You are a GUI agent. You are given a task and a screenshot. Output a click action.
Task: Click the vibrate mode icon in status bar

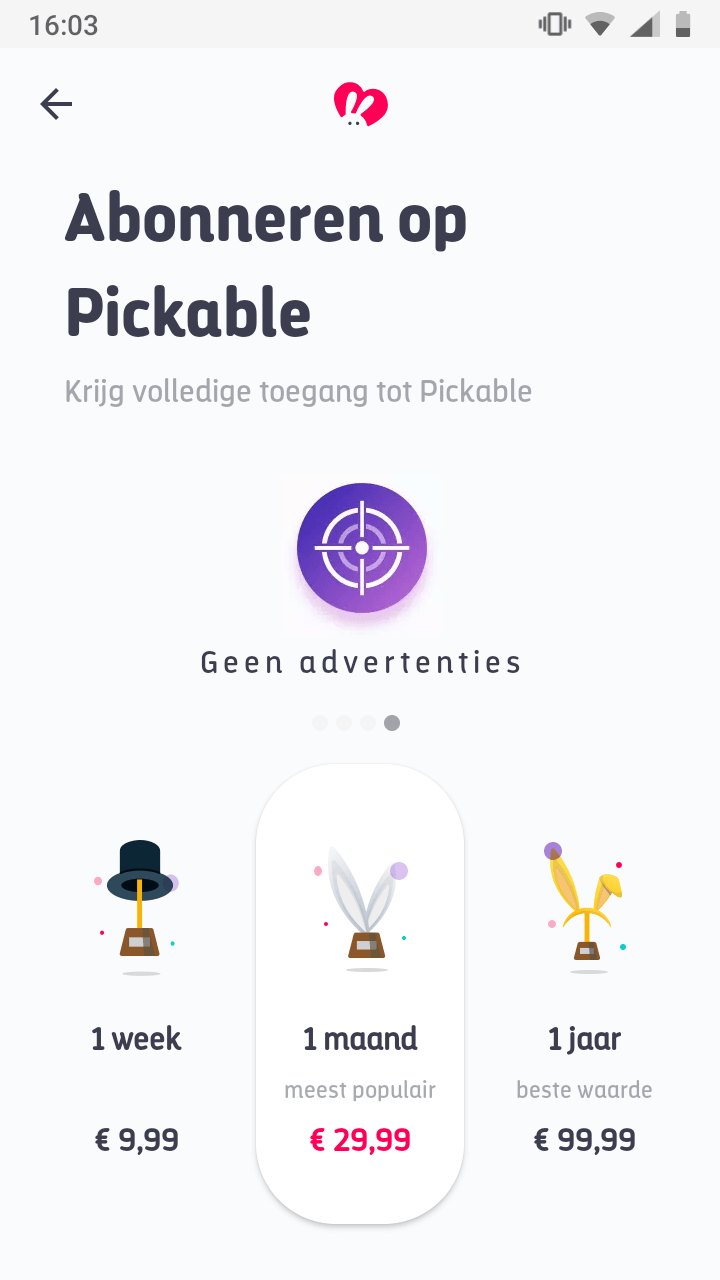click(552, 24)
